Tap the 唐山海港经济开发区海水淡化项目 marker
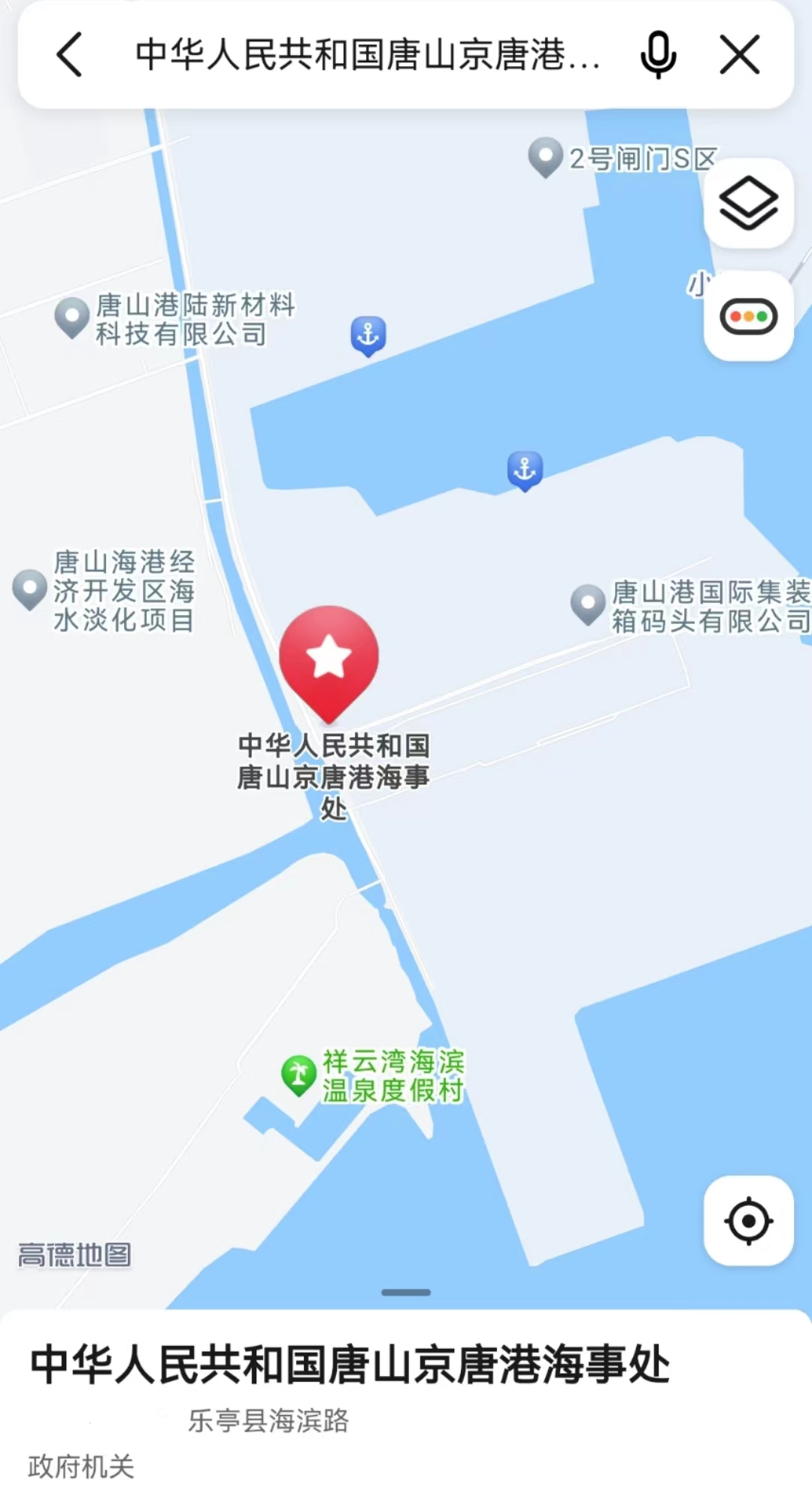This screenshot has height=1500, width=812. pyautogui.click(x=31, y=589)
